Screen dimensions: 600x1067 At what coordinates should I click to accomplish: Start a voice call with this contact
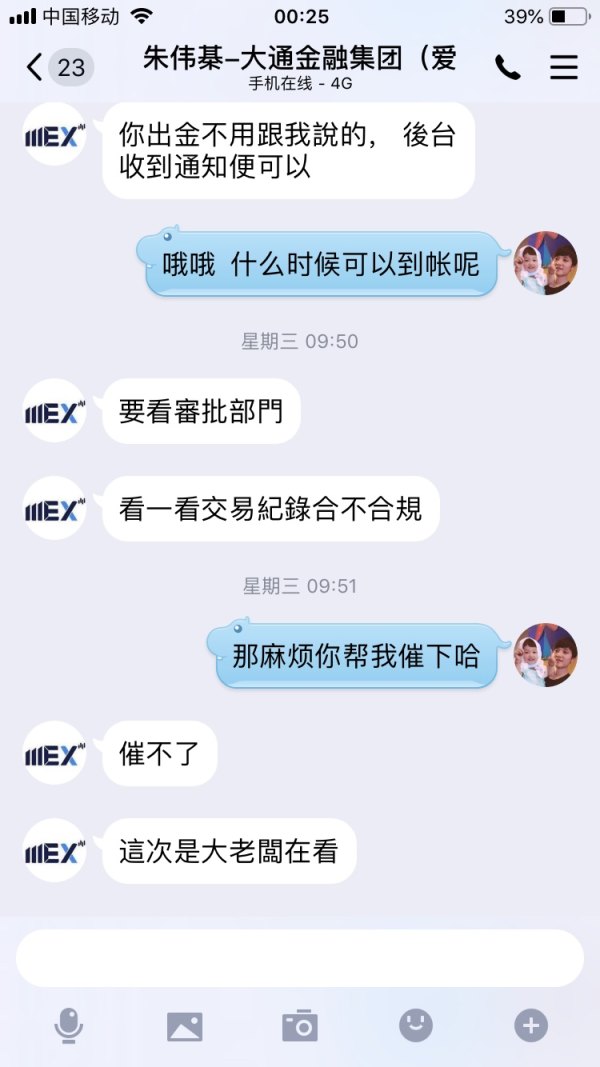[508, 67]
